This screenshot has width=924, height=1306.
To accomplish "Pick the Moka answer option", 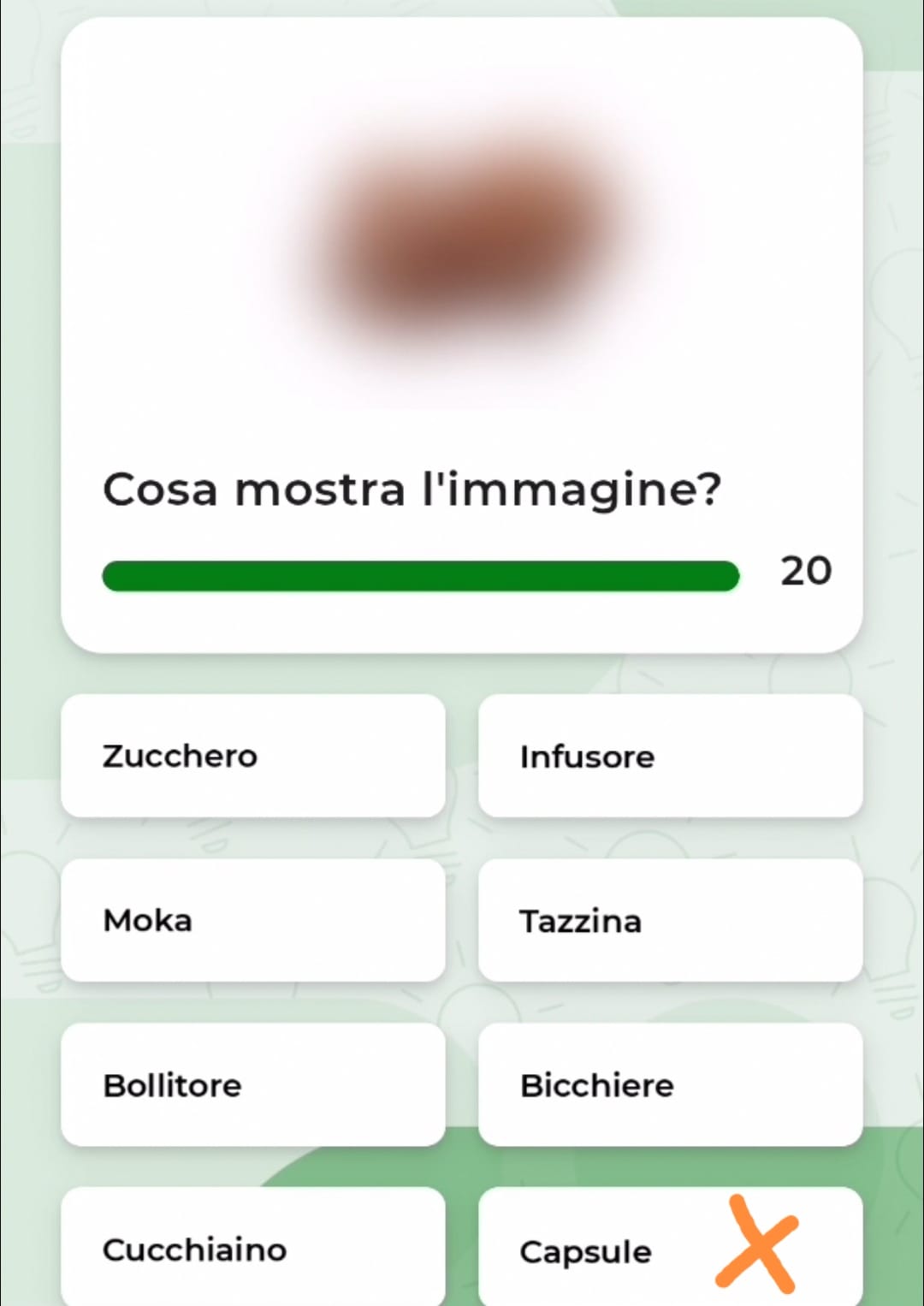I will (x=252, y=920).
